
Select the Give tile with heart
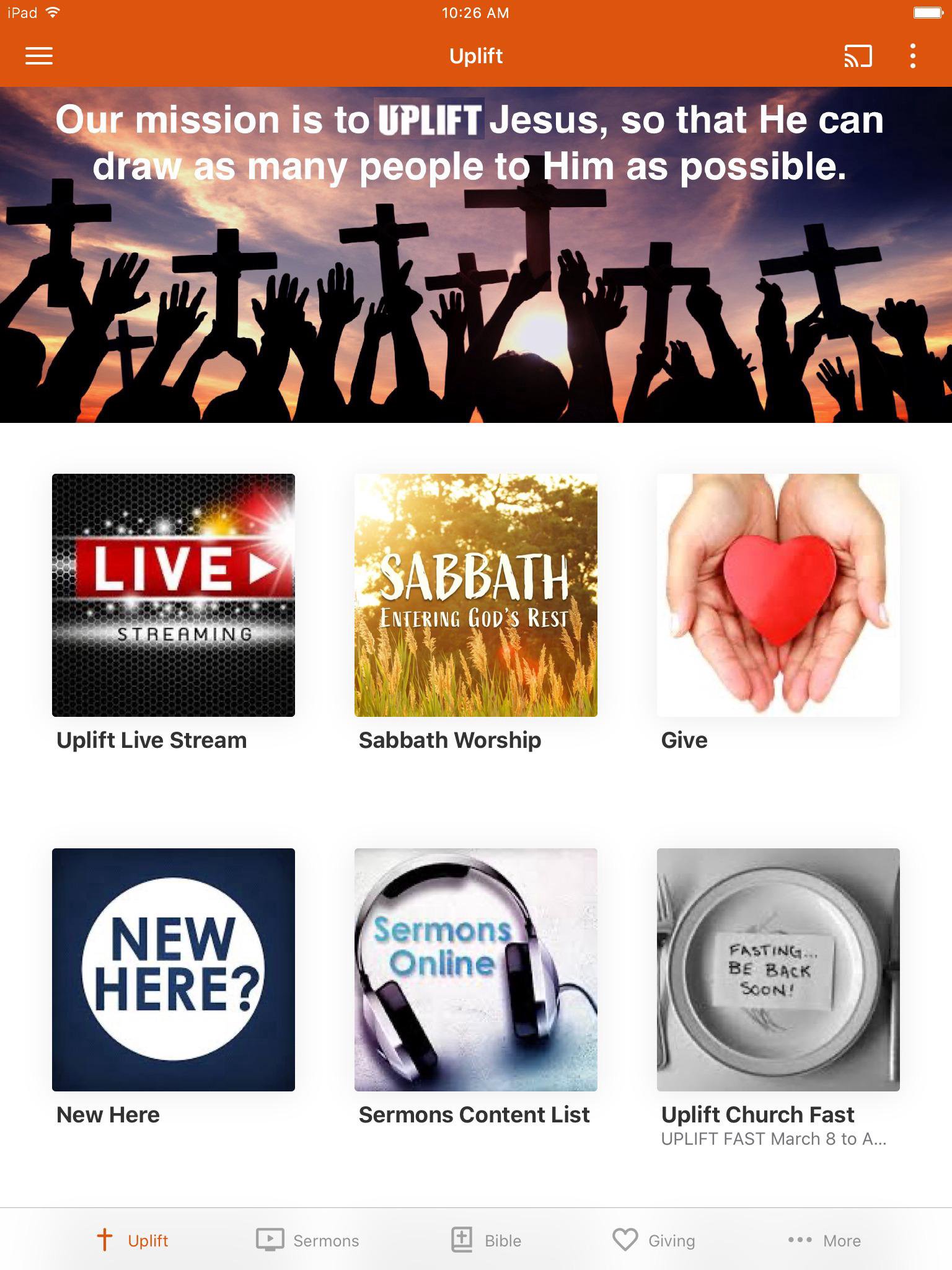pyautogui.click(x=778, y=595)
